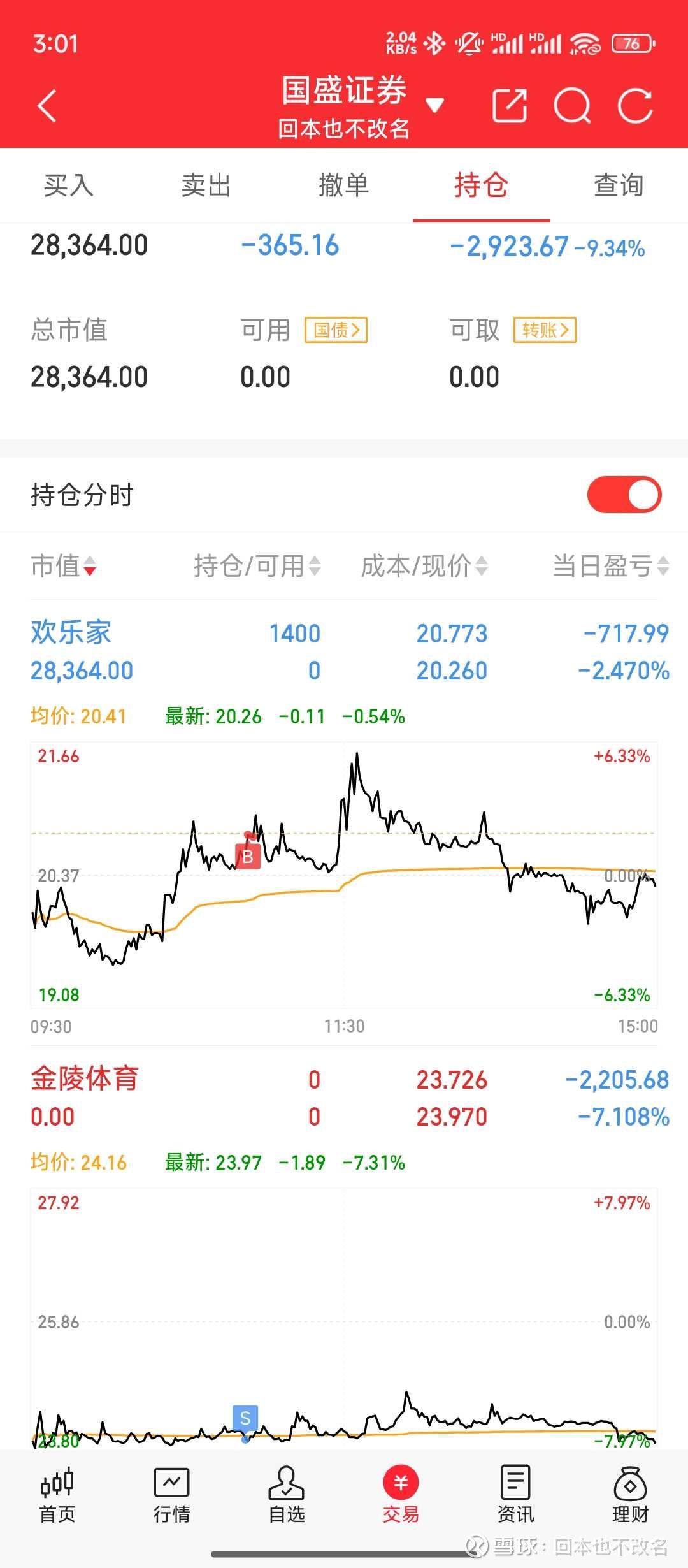
Task: Turn off the 持仓分时 switch
Action: point(624,495)
